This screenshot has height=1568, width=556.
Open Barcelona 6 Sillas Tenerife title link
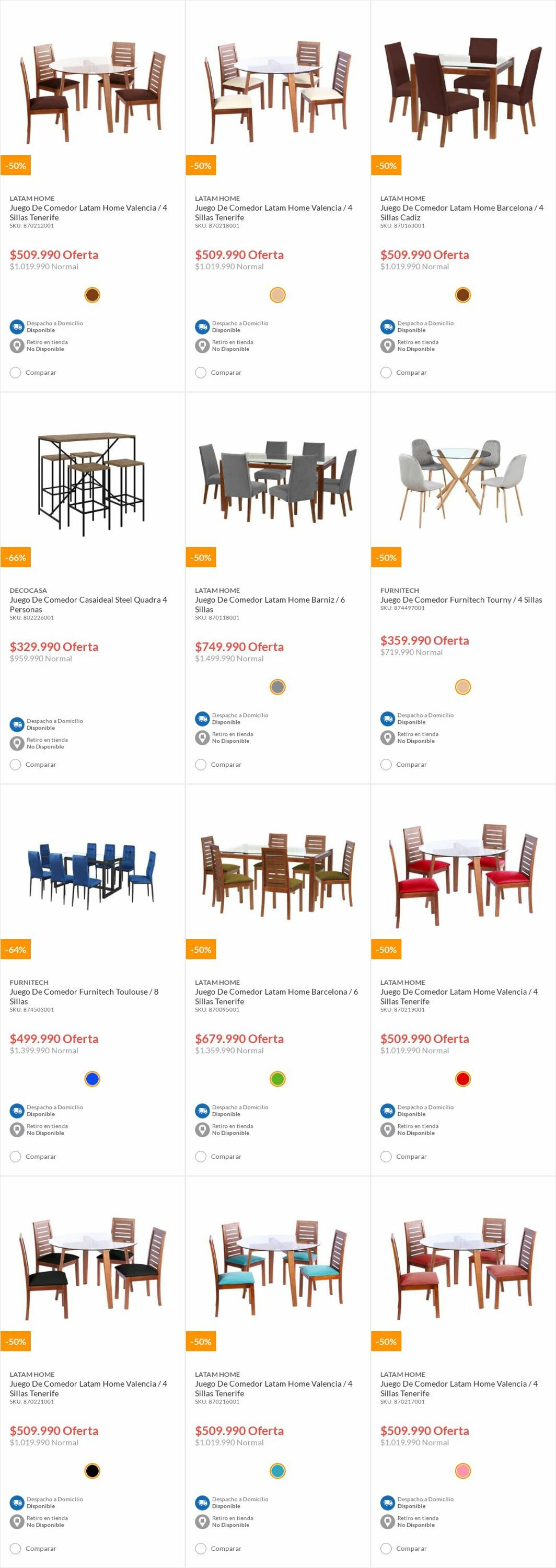click(275, 996)
